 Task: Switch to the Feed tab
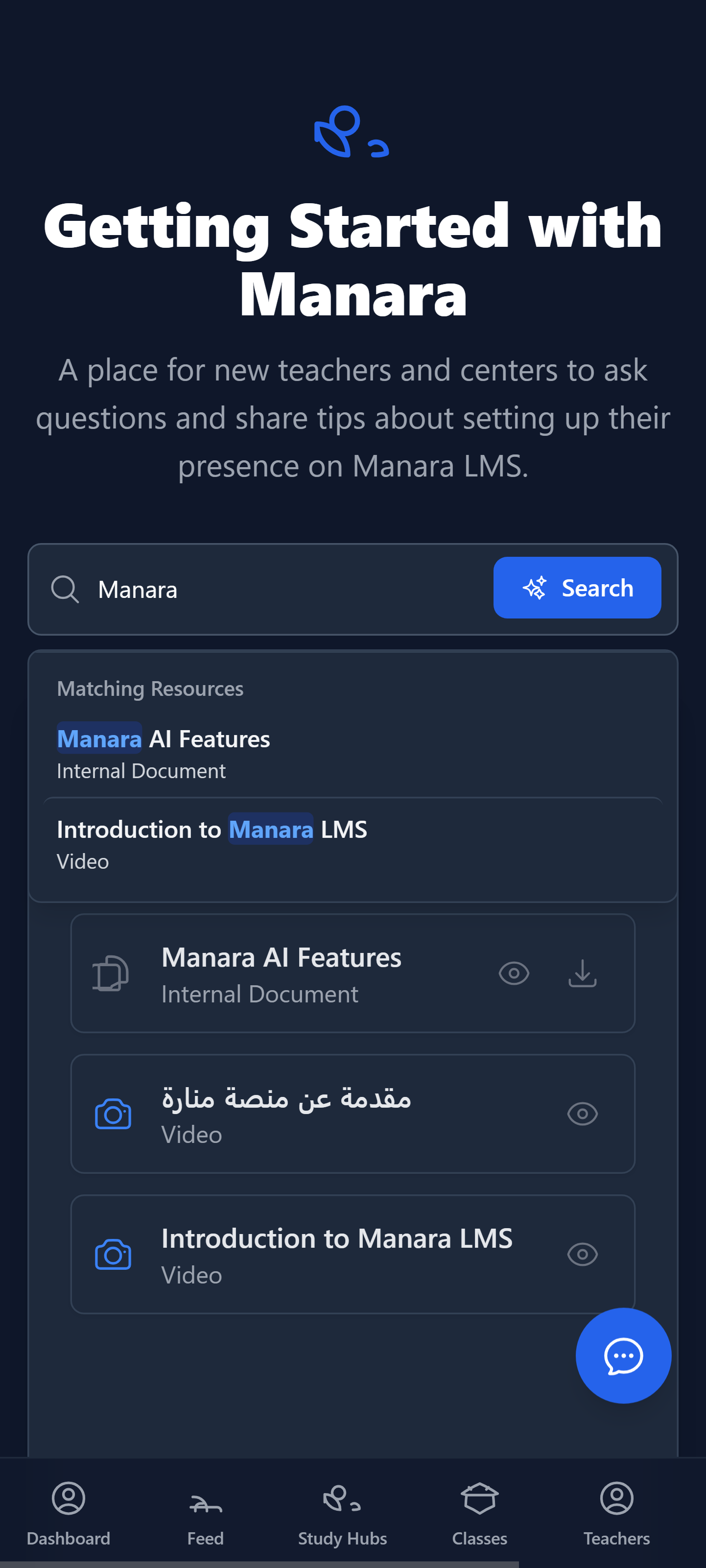coord(205,1516)
